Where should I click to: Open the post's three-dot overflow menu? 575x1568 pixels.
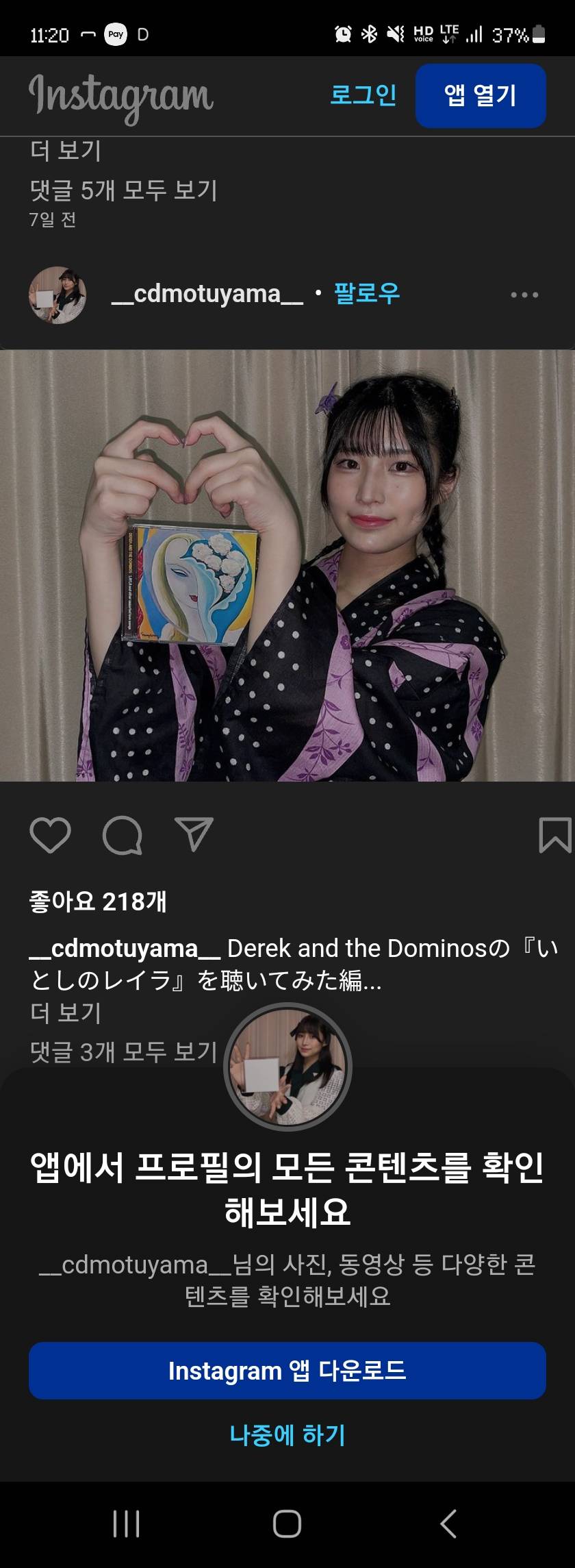(x=524, y=295)
